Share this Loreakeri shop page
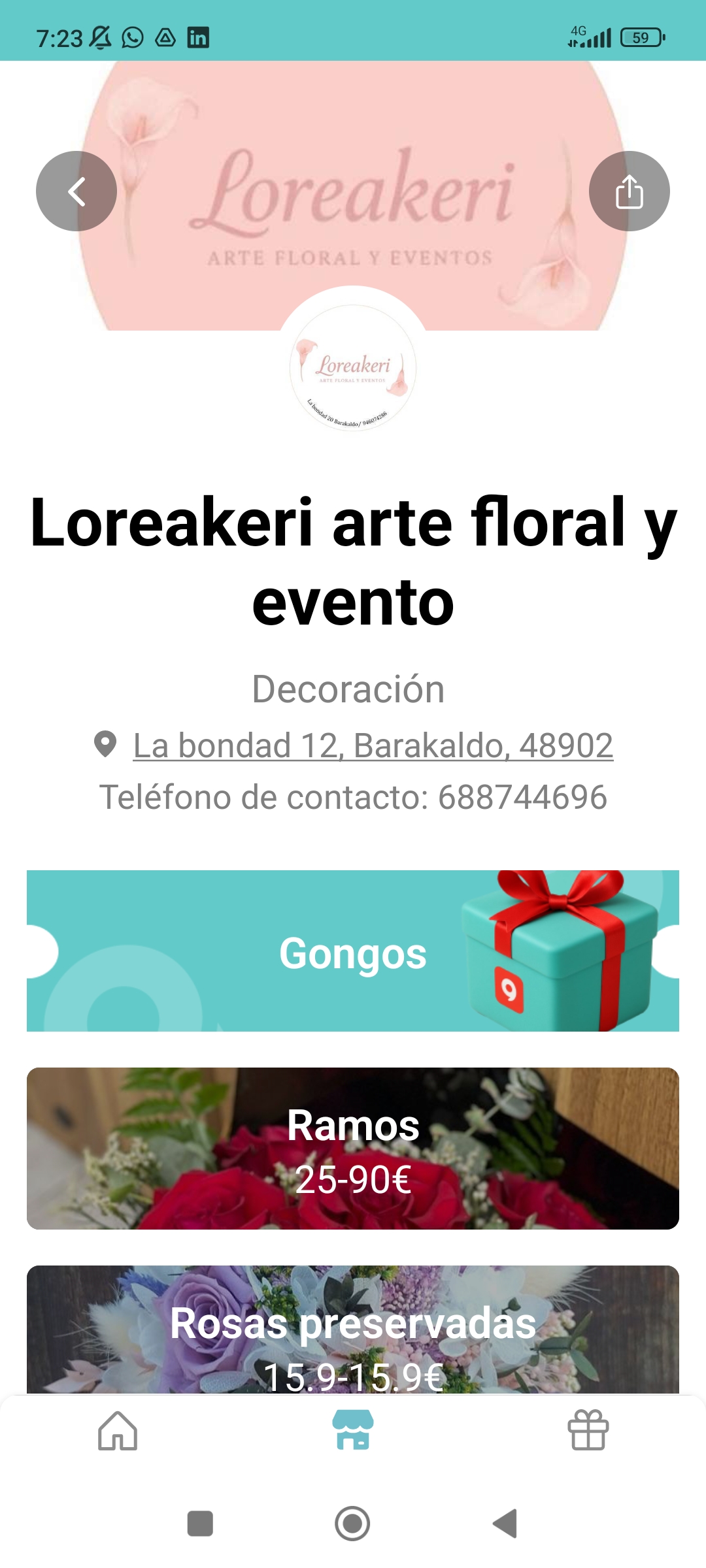The width and height of the screenshot is (706, 1568). [x=629, y=191]
